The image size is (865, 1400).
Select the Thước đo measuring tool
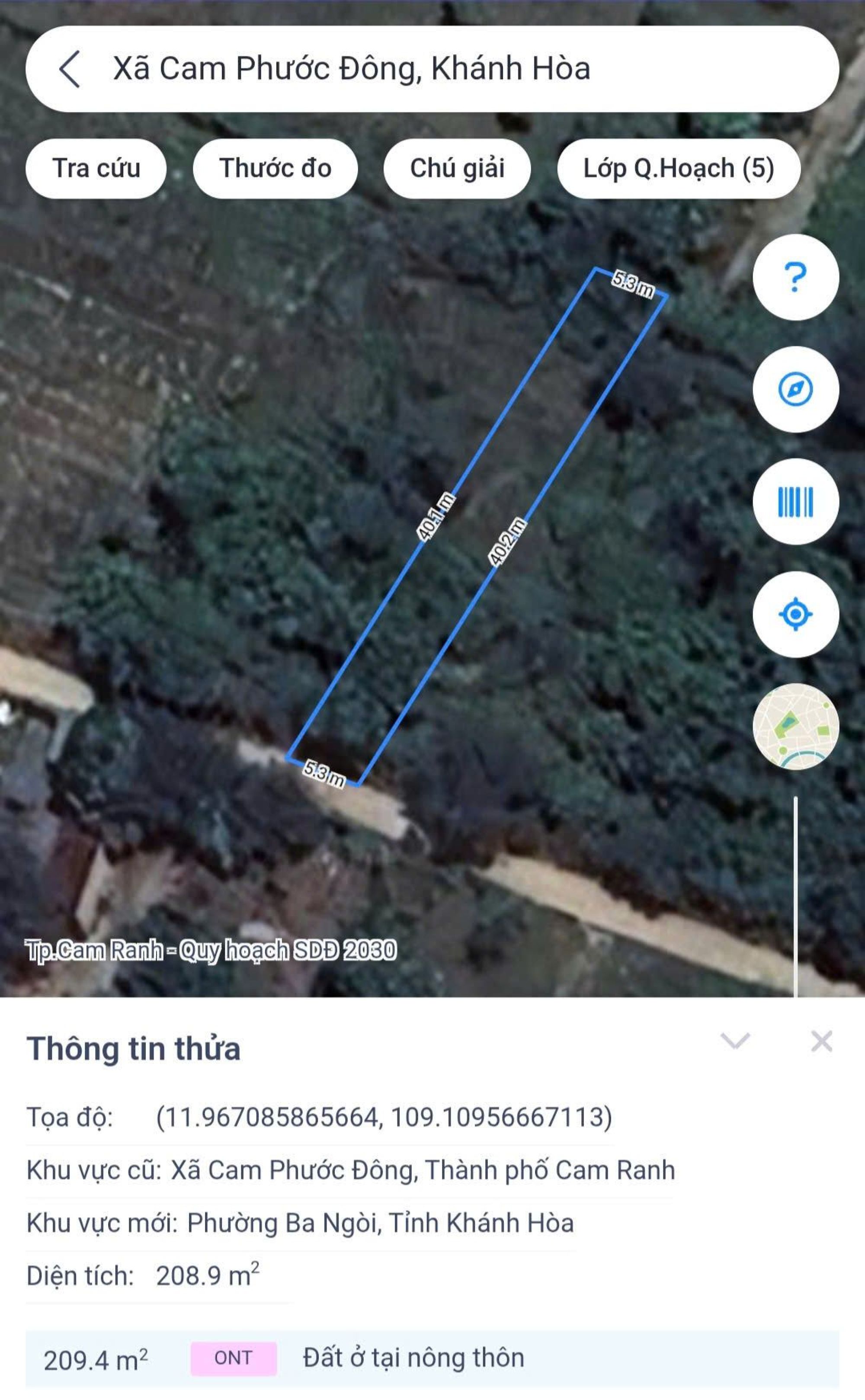275,168
